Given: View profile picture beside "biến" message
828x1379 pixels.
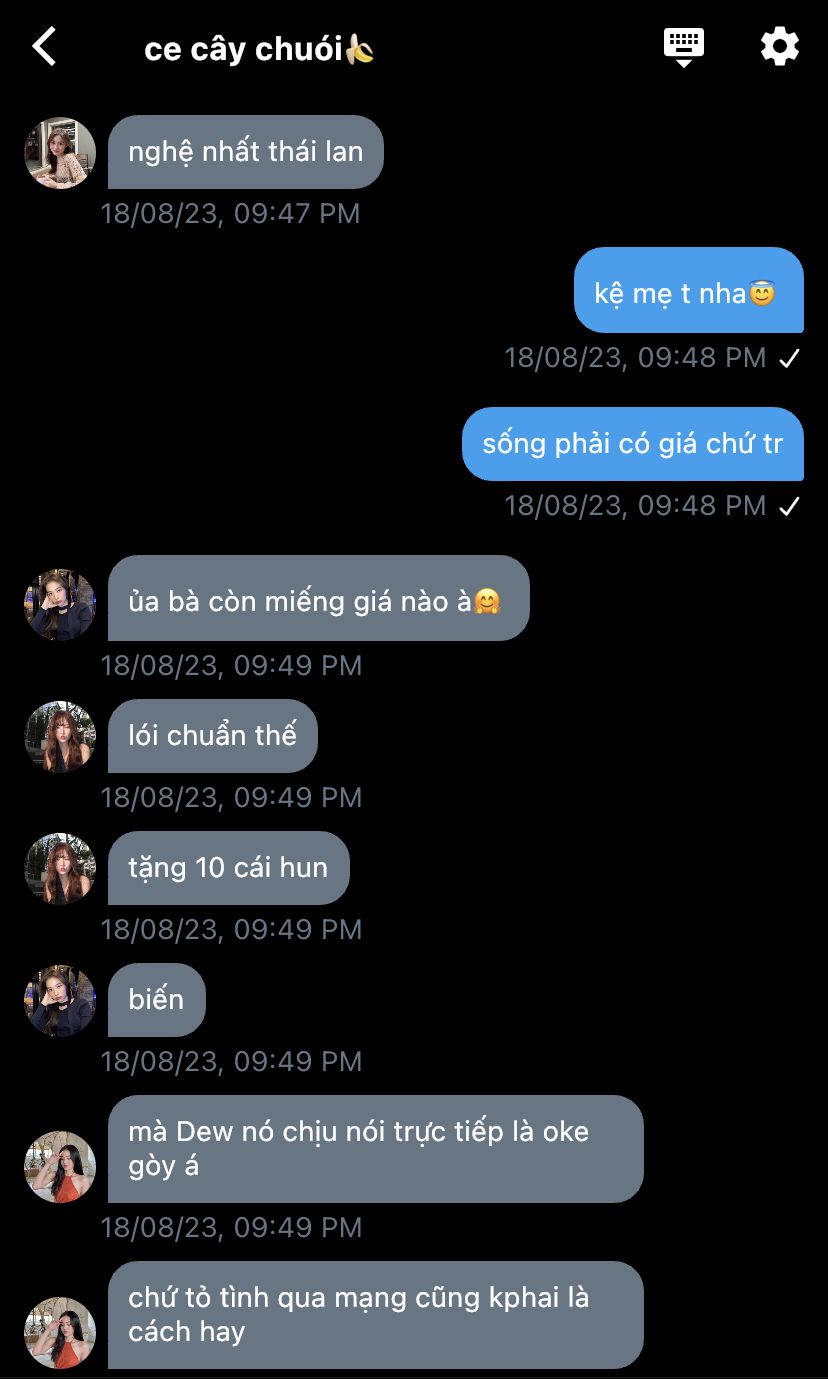Looking at the screenshot, I should coord(60,1000).
